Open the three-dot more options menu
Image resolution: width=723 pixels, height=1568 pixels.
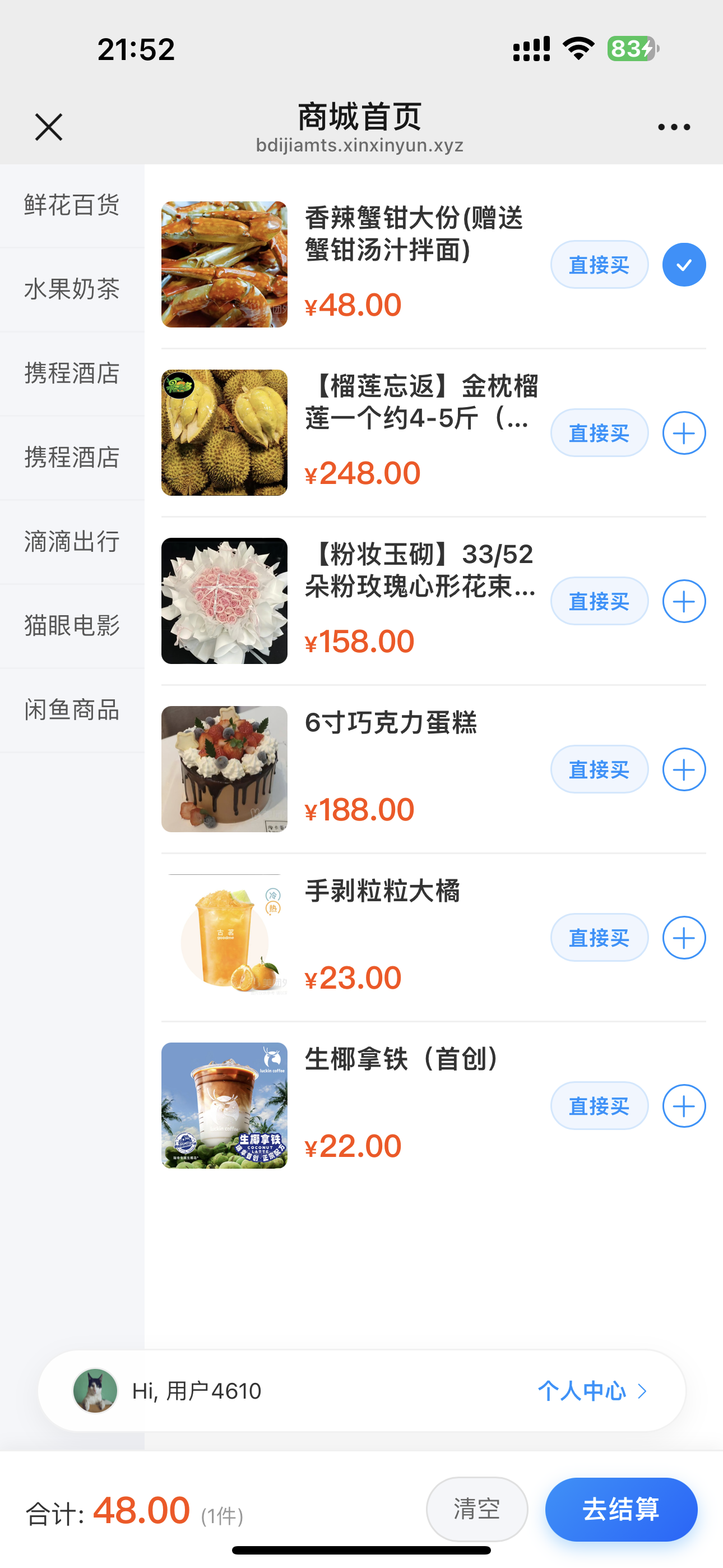pyautogui.click(x=674, y=127)
